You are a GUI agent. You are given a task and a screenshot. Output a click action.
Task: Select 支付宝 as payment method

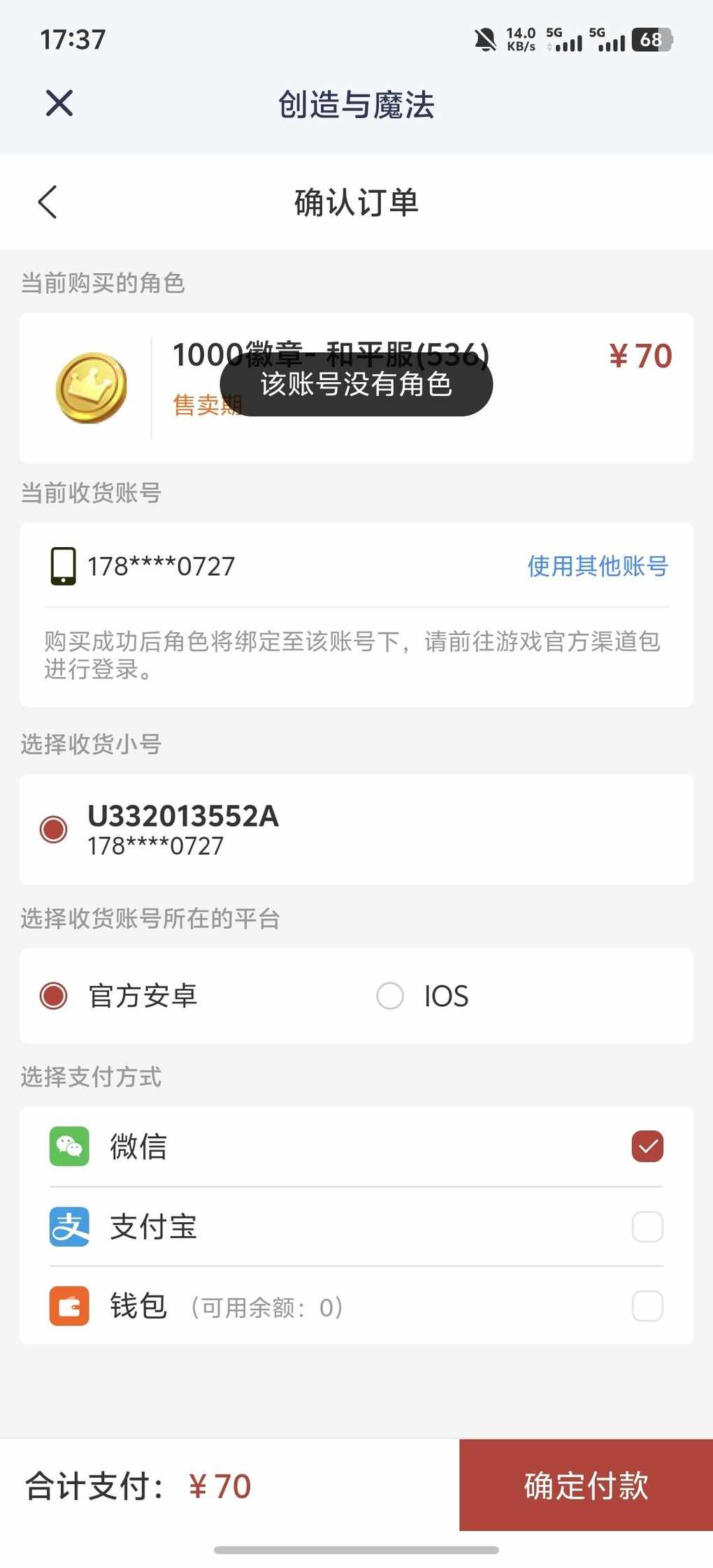tap(647, 1226)
